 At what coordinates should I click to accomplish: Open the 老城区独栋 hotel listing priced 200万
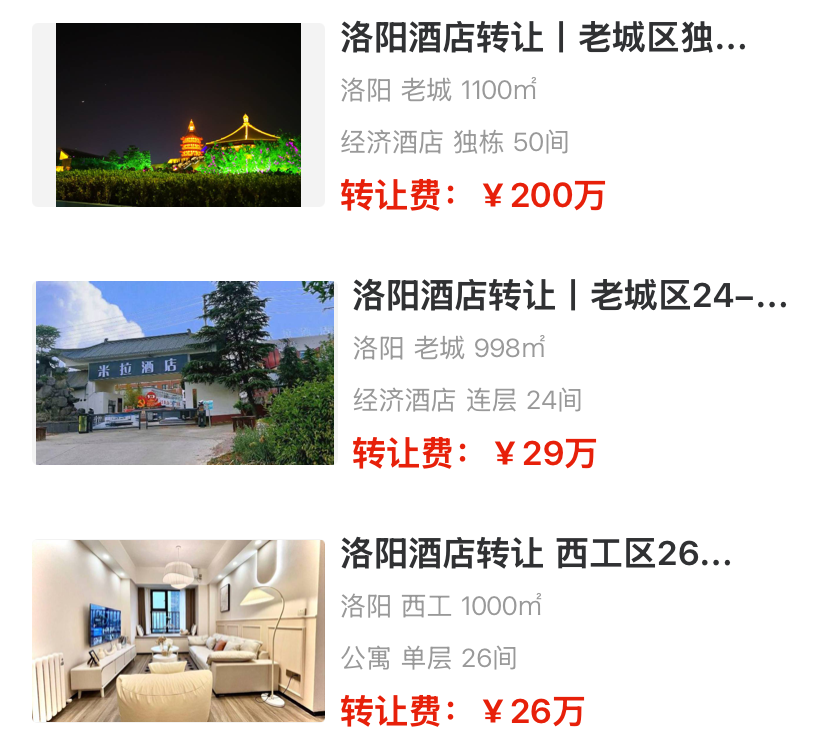(x=543, y=40)
